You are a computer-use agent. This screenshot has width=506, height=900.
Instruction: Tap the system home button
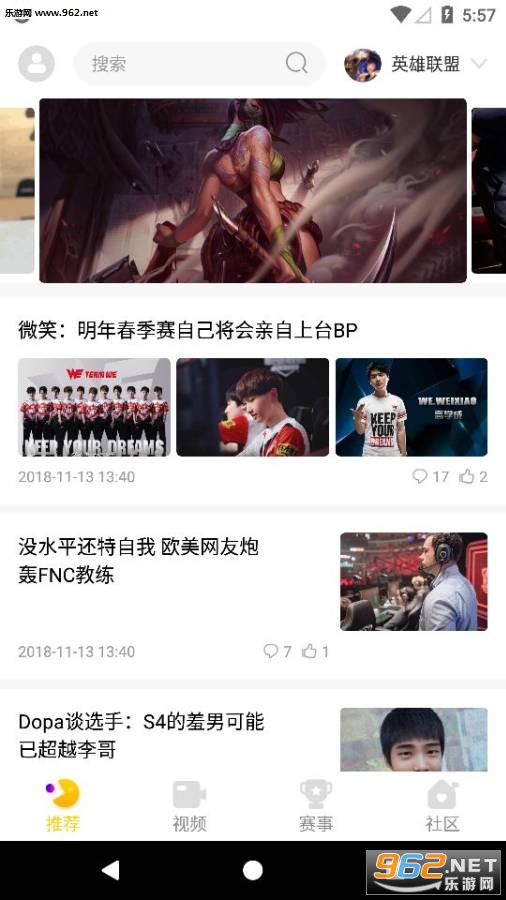click(x=252, y=870)
